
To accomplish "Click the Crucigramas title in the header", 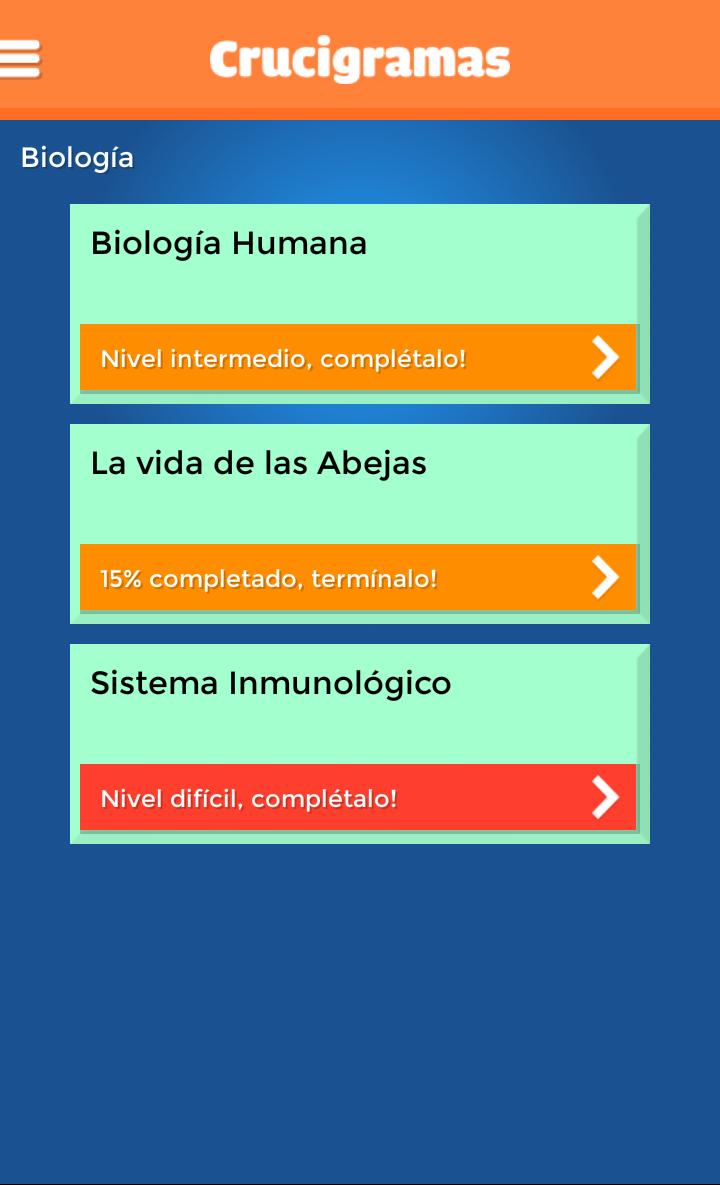I will [x=360, y=58].
